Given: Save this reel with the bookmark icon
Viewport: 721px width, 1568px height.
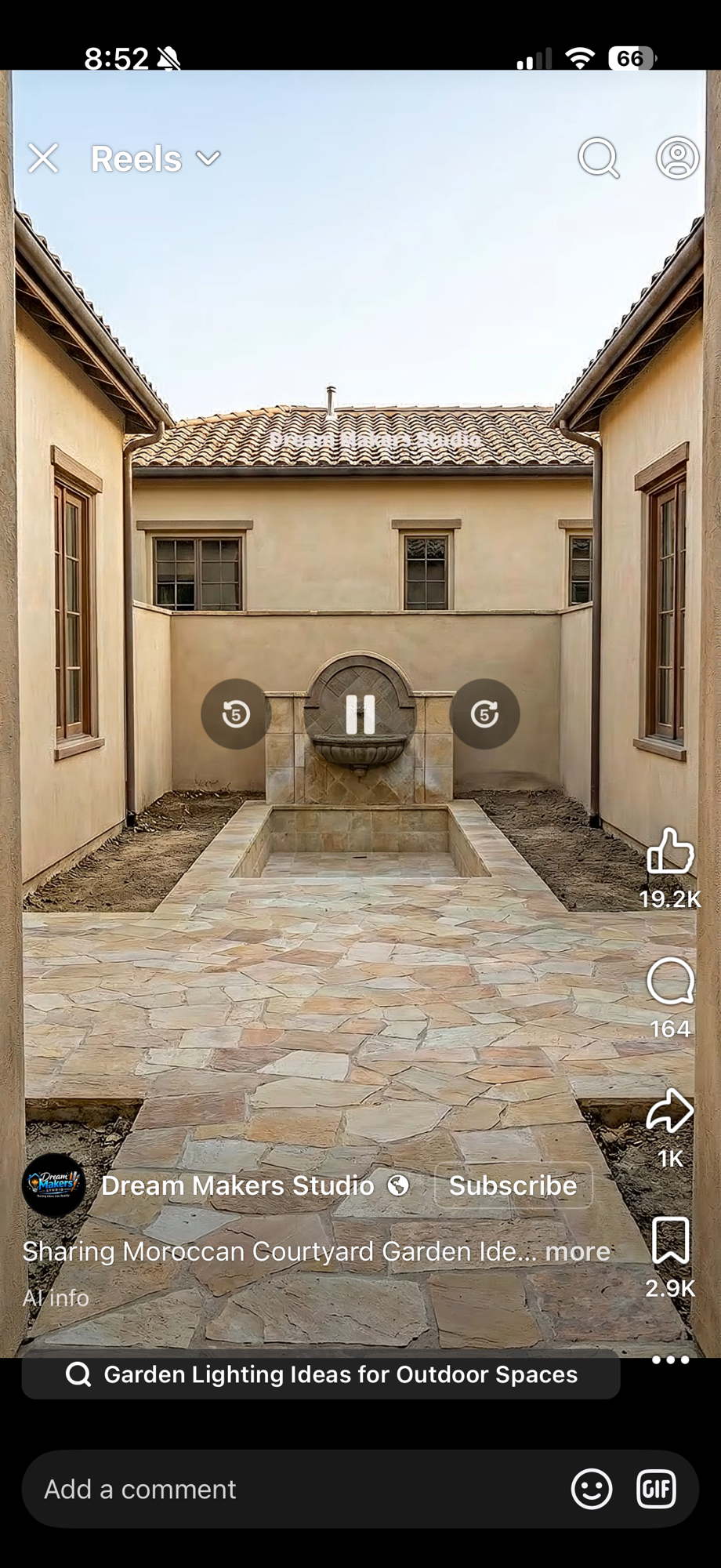Looking at the screenshot, I should coord(670,1240).
